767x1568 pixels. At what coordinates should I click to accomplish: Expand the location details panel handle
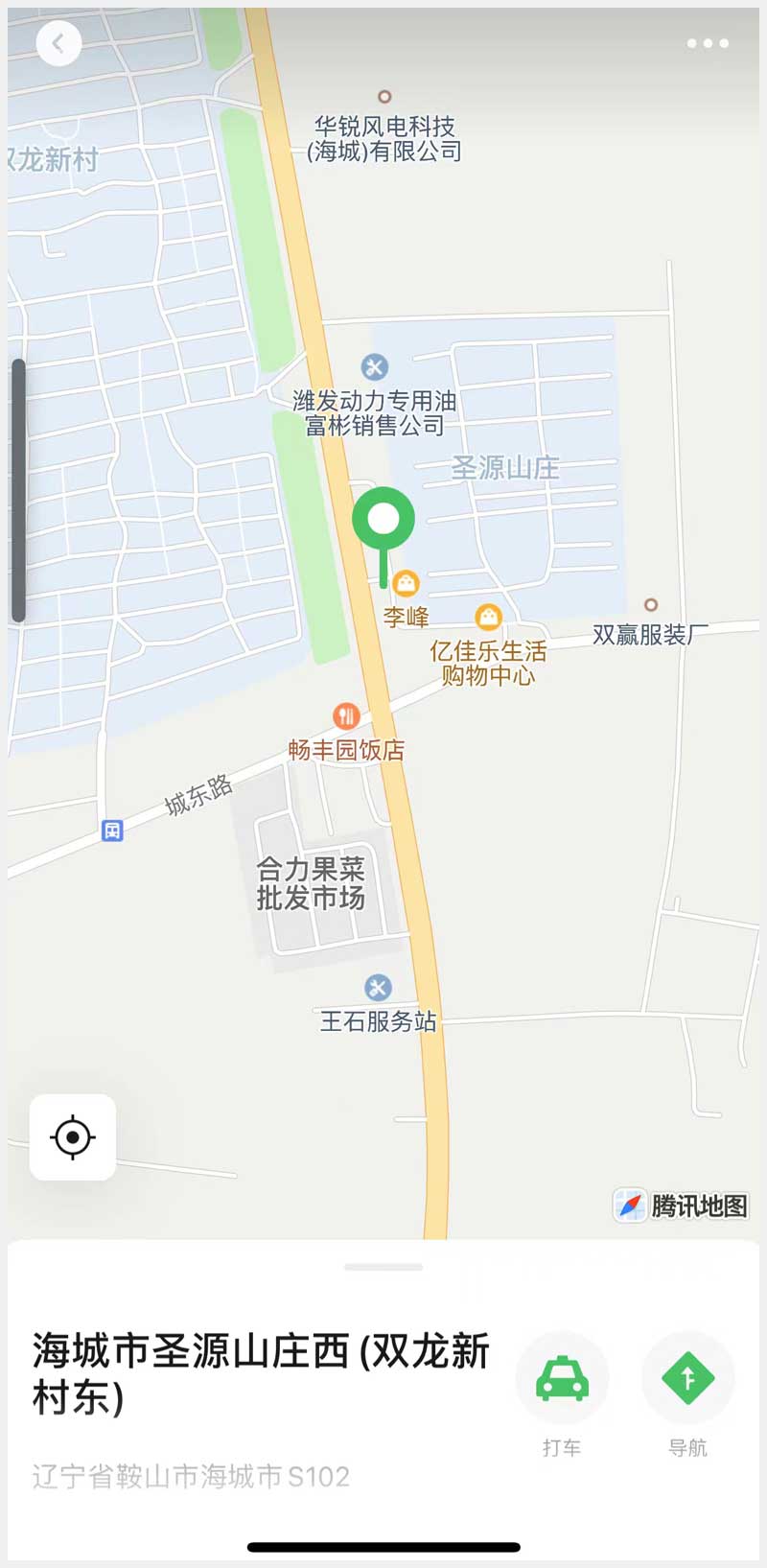383,1267
